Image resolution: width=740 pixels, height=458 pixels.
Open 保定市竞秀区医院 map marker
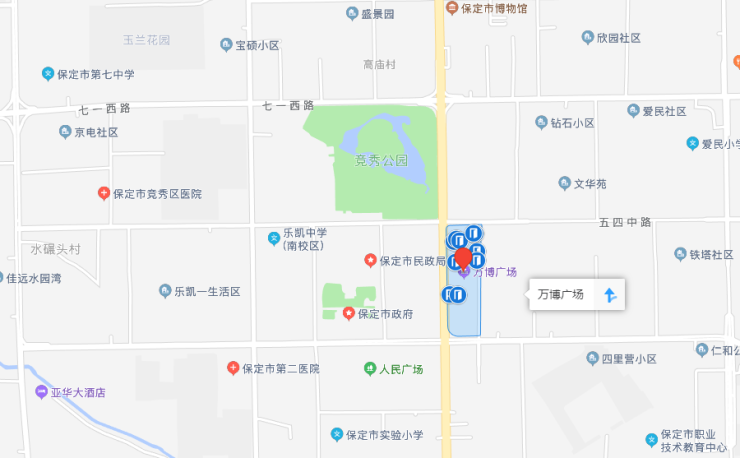104,193
